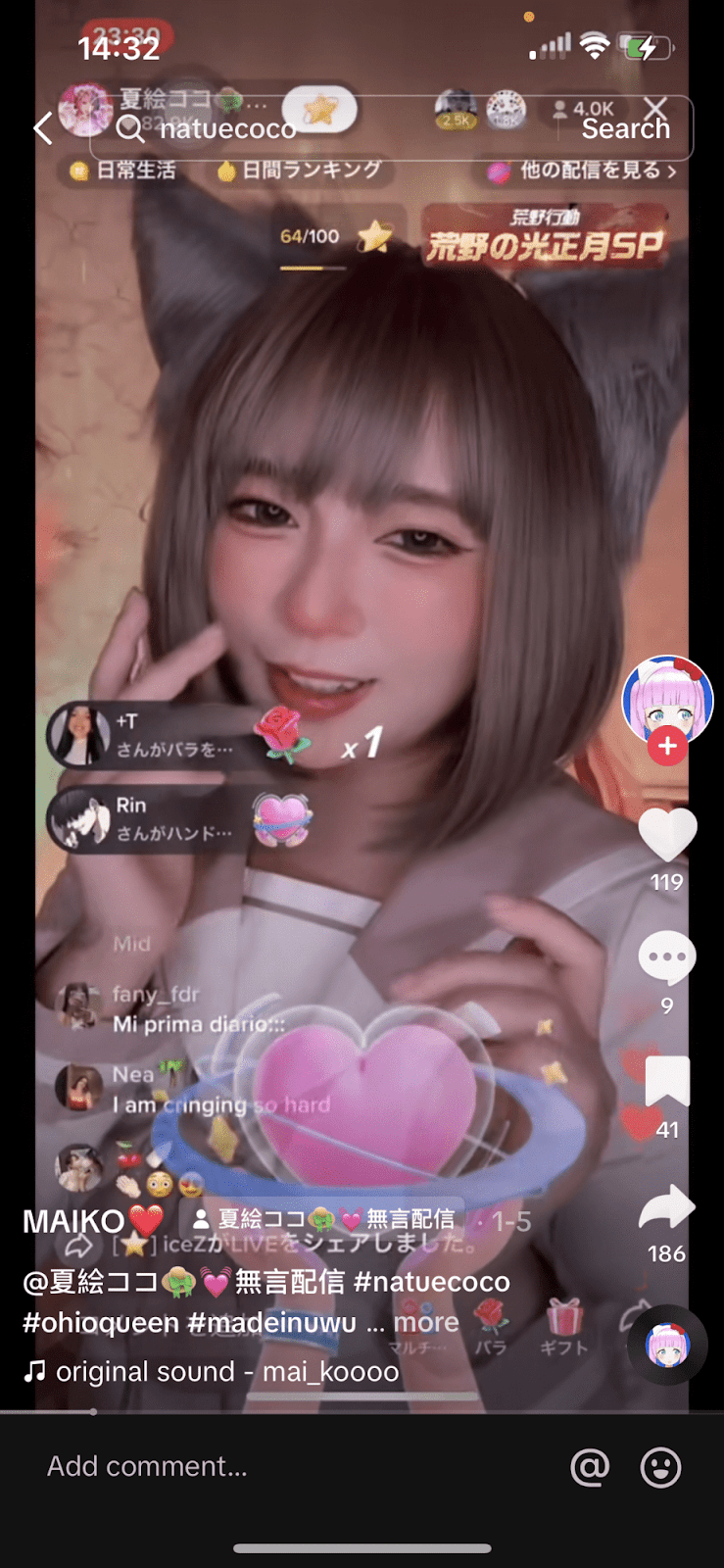
Task: Follow the creator via the plus badge
Action: coord(667,746)
